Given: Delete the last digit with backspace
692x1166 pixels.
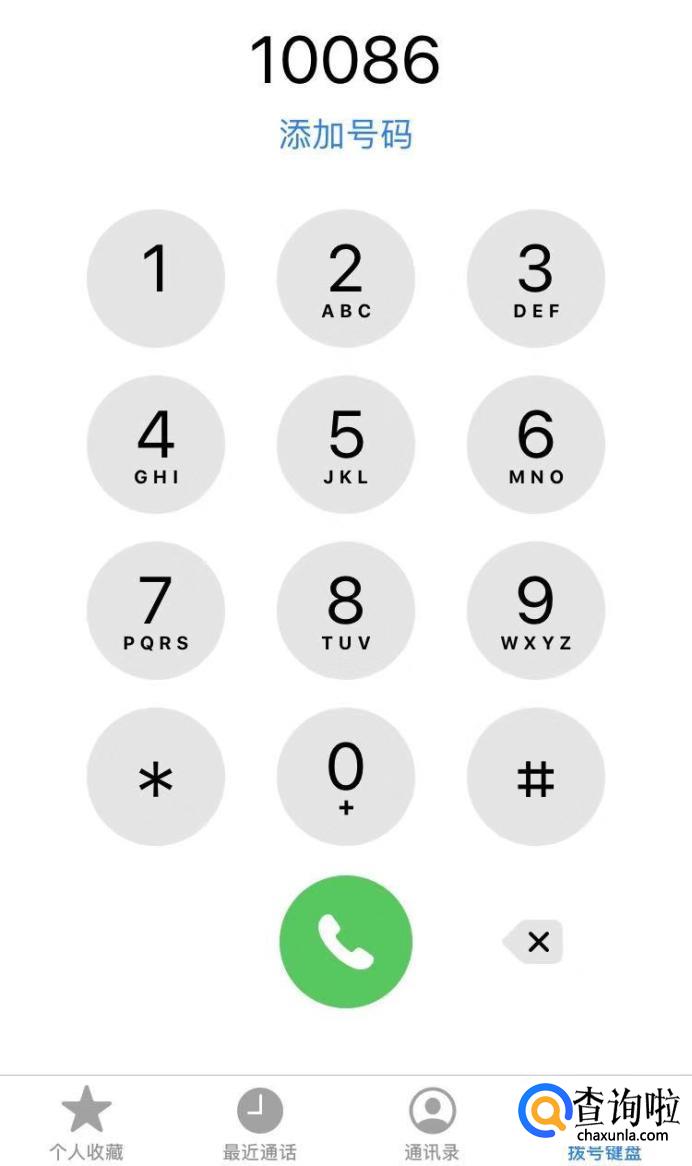Looking at the screenshot, I should [x=533, y=941].
